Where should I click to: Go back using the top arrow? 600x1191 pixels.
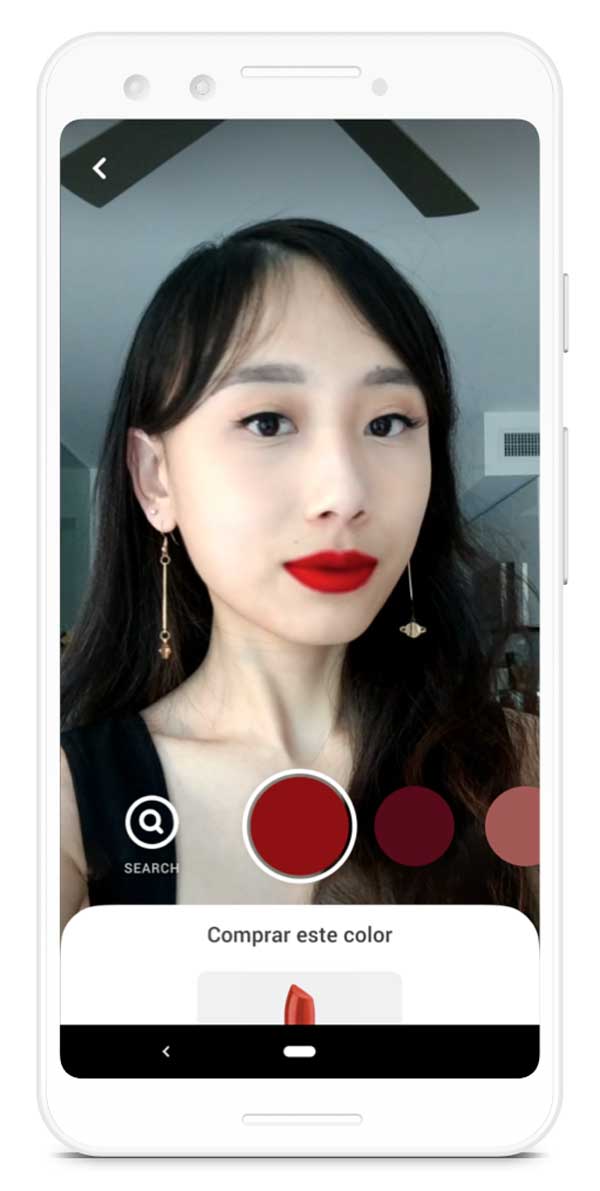[99, 168]
